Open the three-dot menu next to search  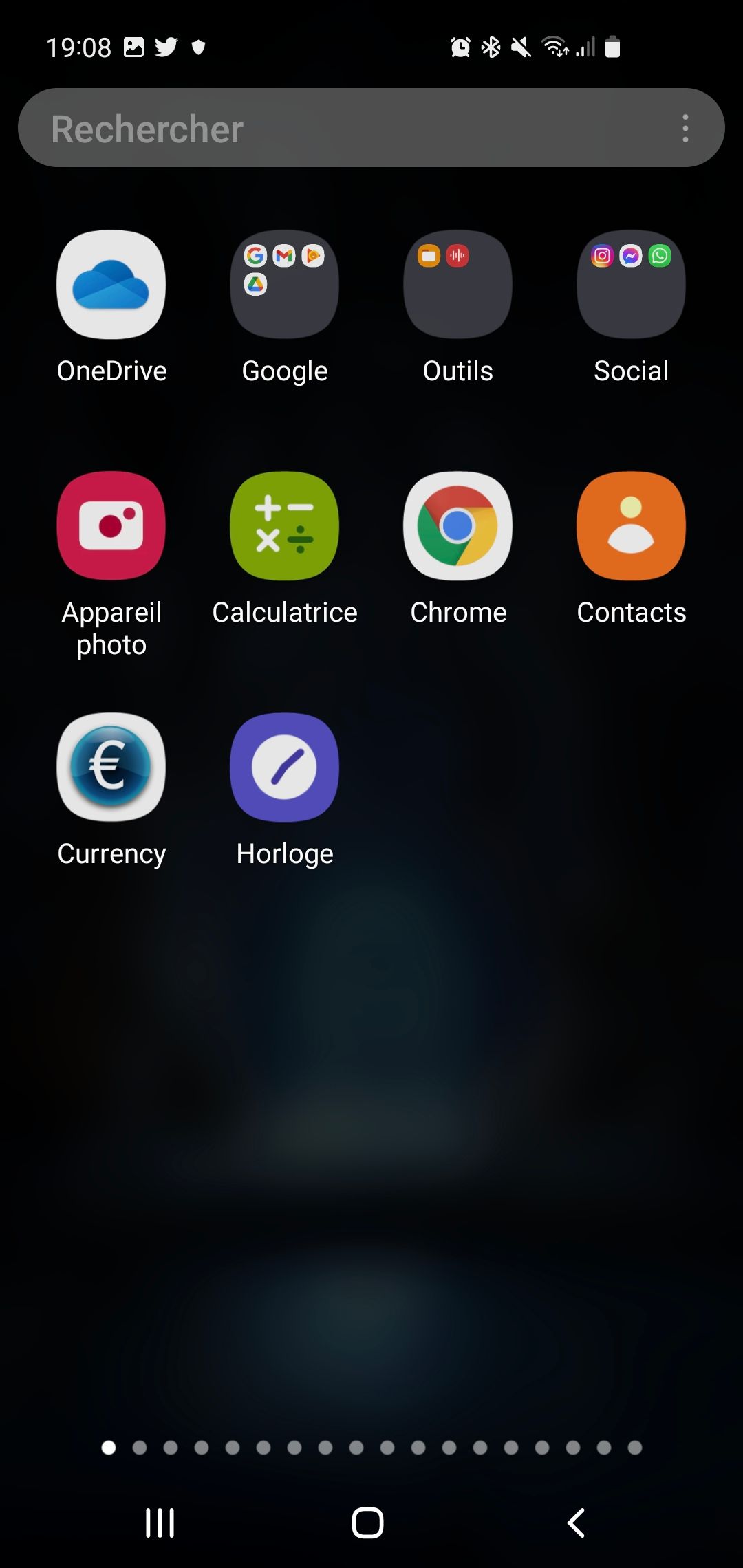[x=685, y=128]
